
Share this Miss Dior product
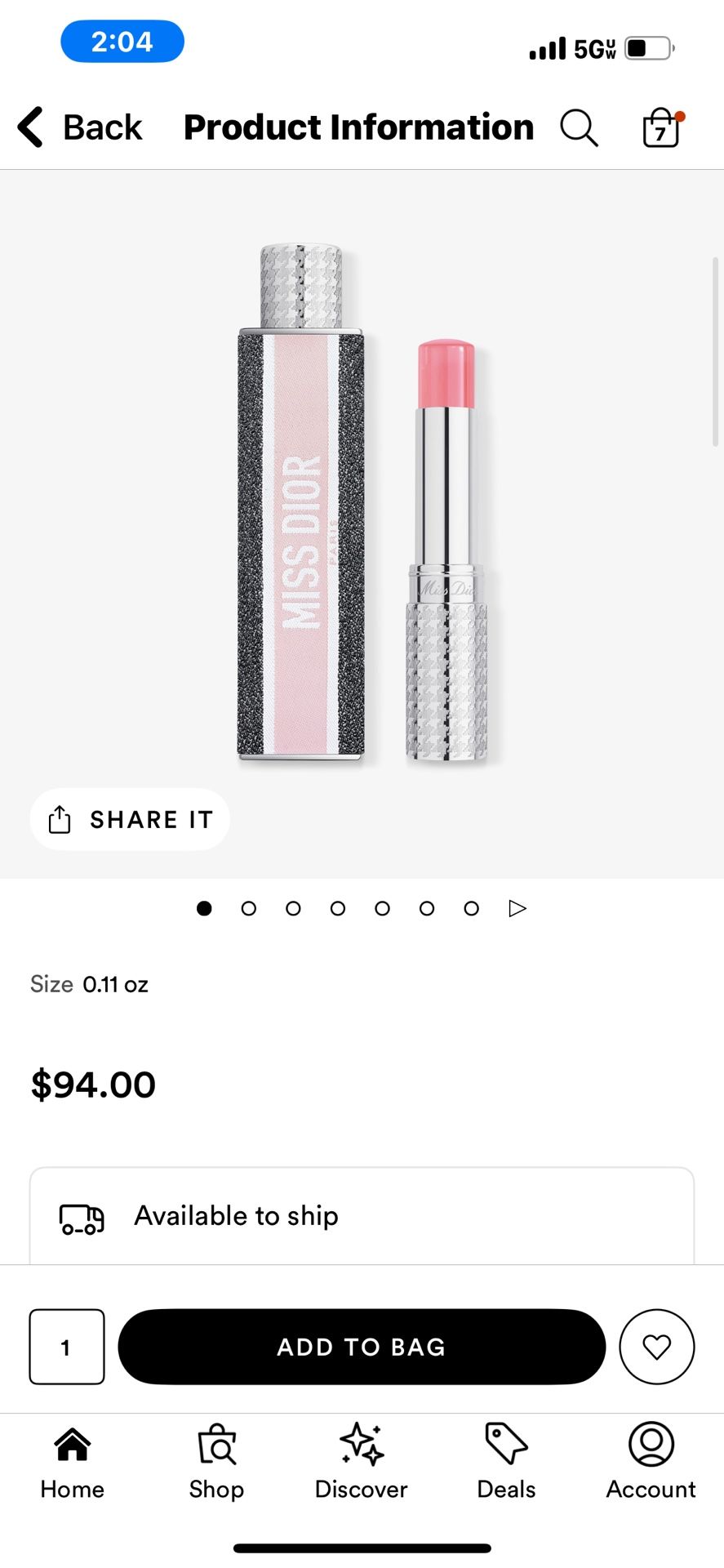[130, 819]
